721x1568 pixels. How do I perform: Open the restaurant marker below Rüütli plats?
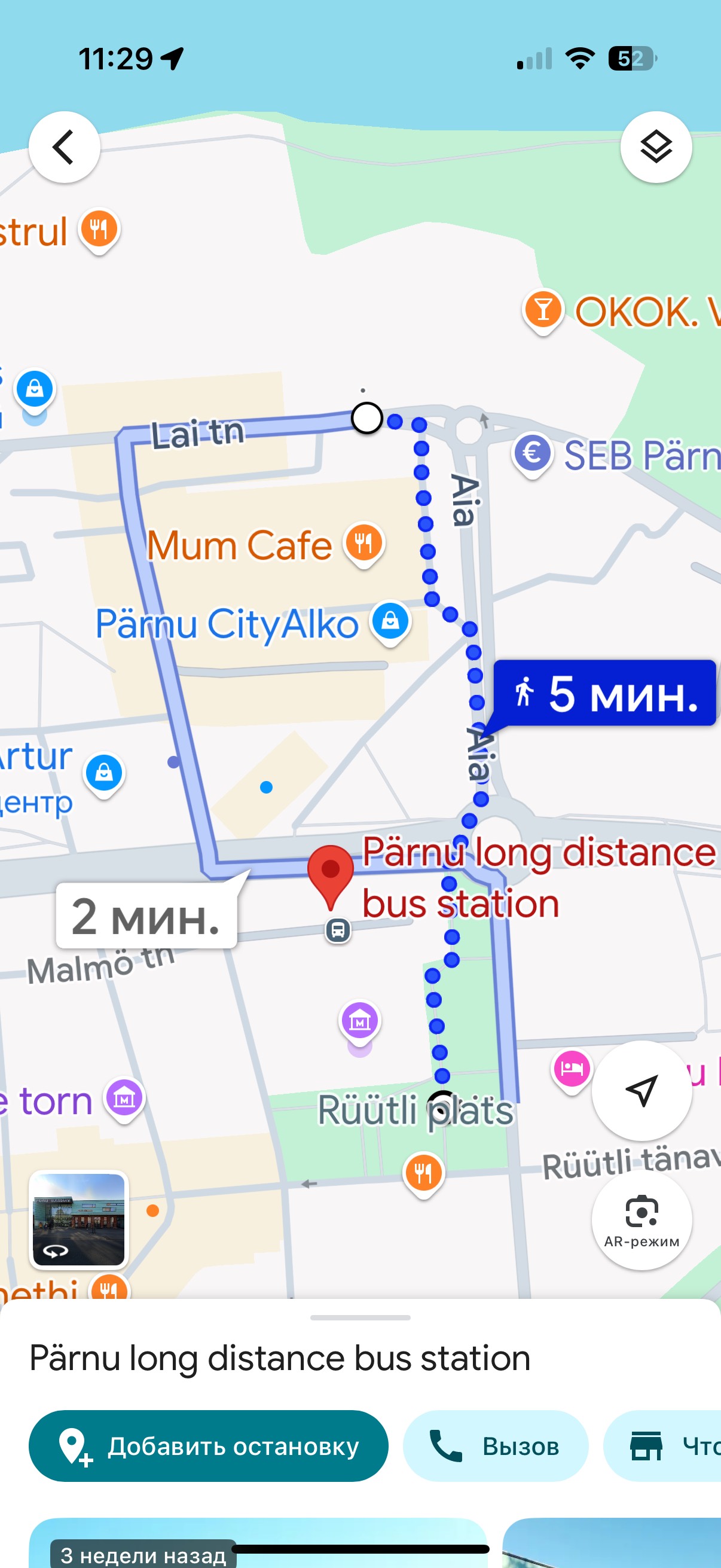pos(423,1174)
